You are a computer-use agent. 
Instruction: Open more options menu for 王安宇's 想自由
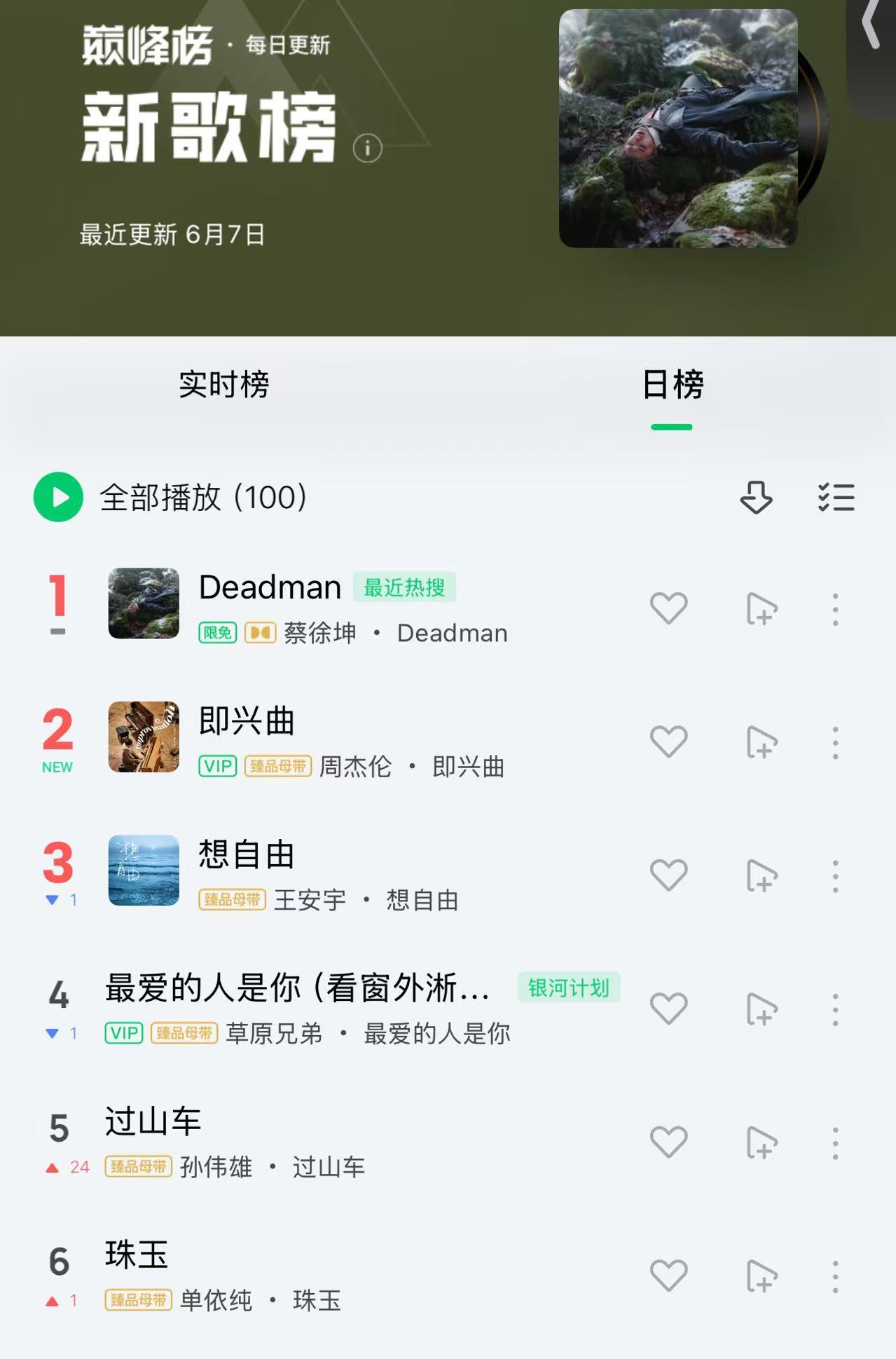pos(835,871)
